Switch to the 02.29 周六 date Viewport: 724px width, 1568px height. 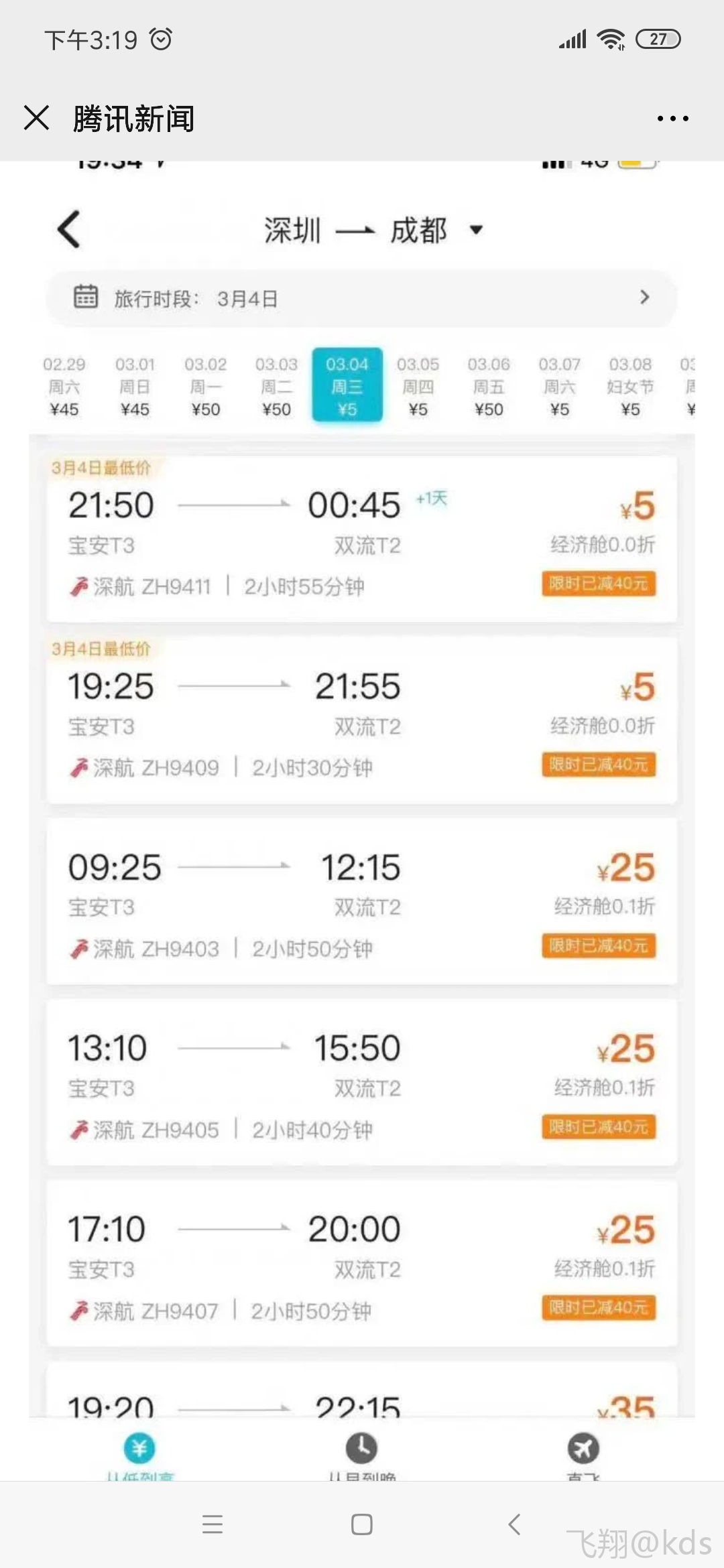(65, 386)
